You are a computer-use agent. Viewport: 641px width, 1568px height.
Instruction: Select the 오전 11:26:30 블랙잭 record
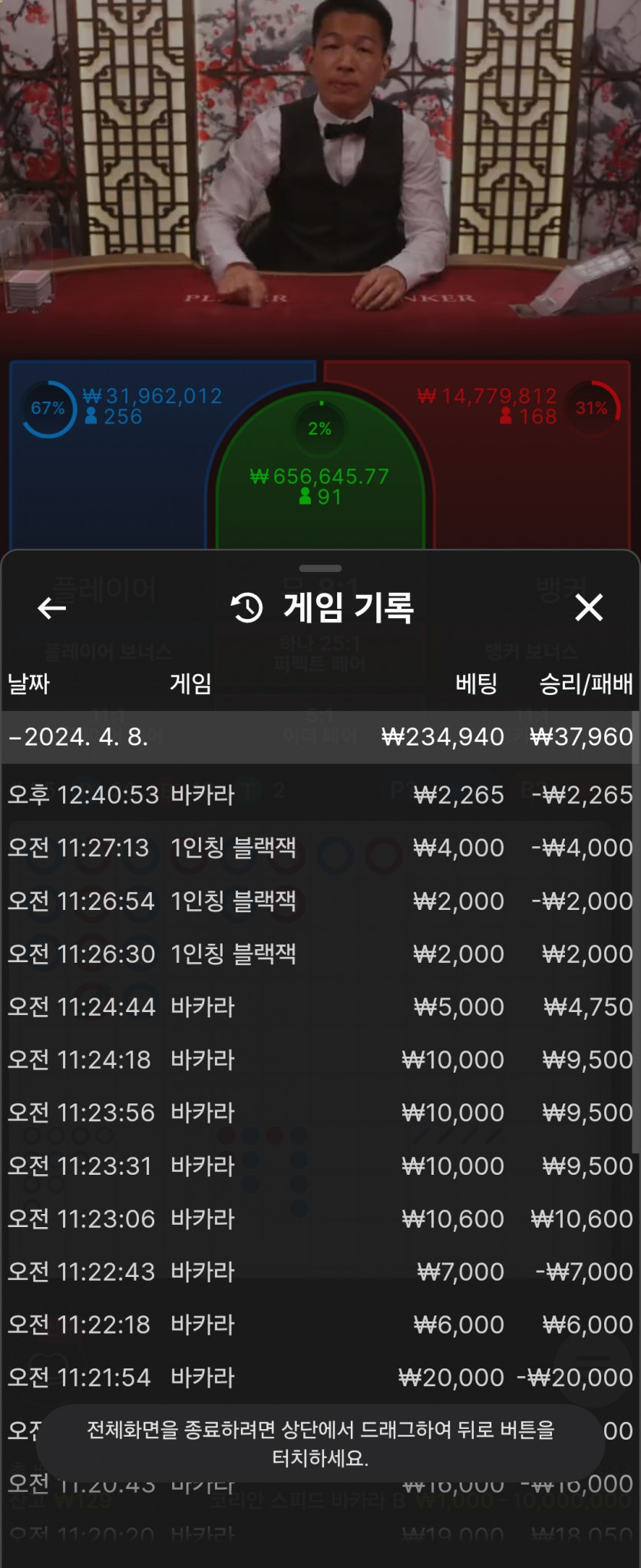click(x=319, y=954)
